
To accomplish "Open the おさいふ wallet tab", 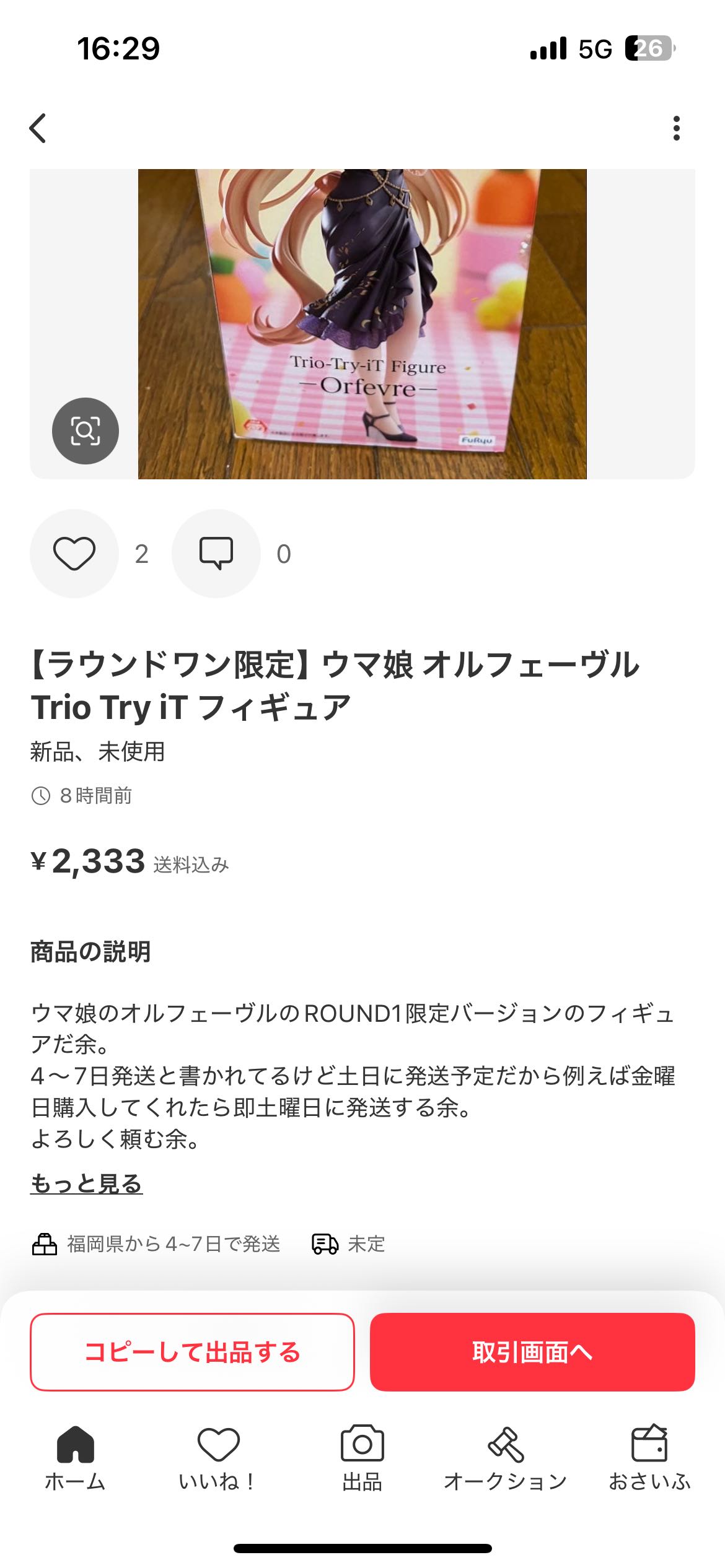I will click(x=649, y=1458).
